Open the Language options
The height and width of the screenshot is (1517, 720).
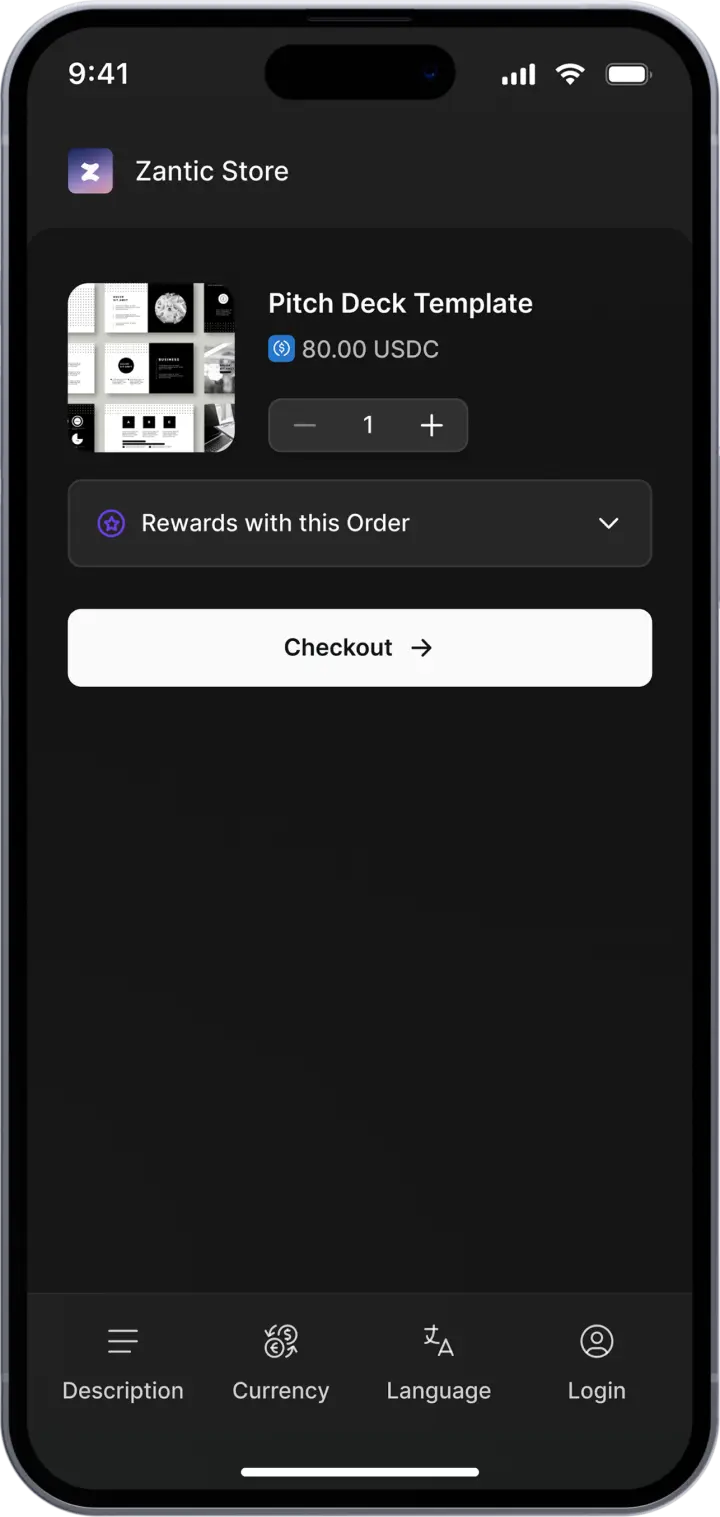438,1363
